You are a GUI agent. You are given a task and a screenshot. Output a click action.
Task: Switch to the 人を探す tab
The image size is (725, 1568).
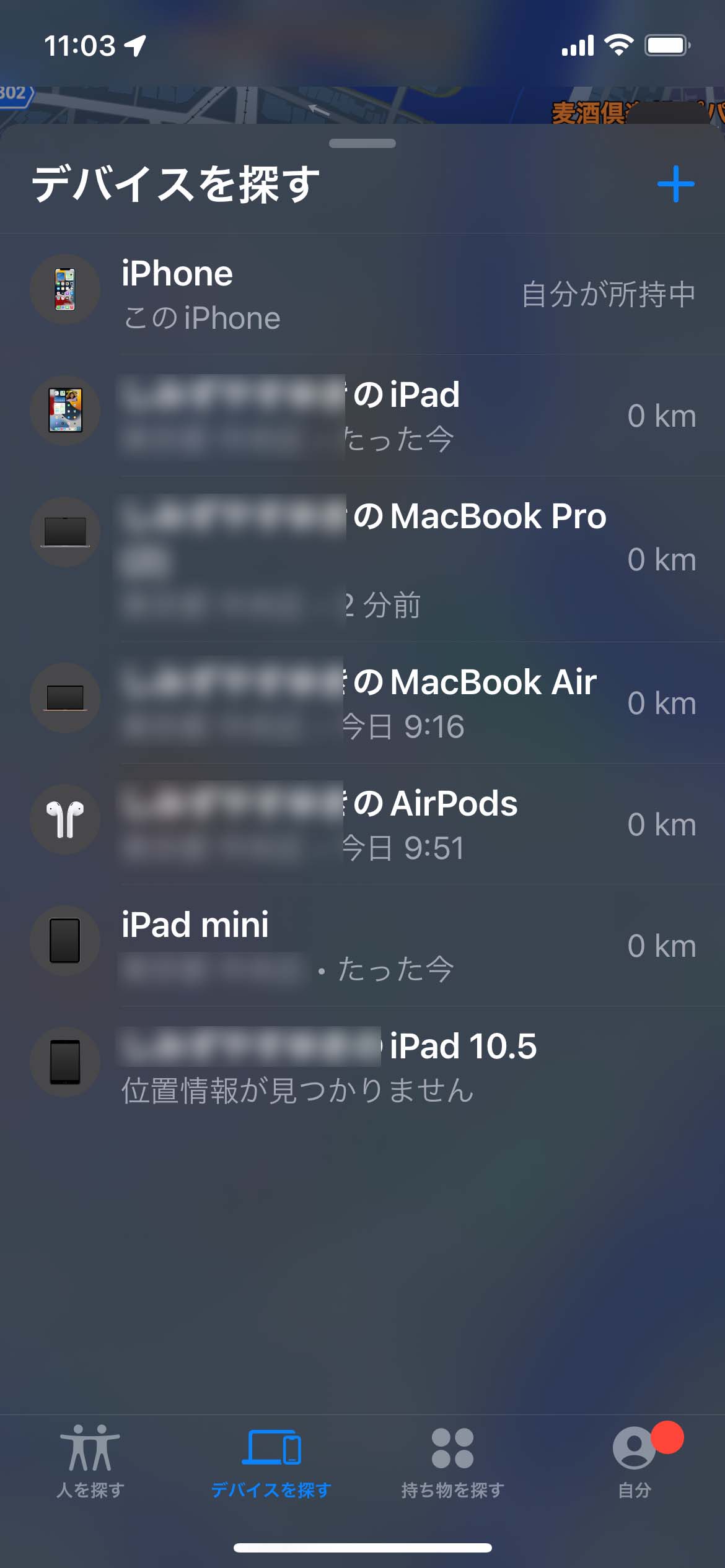tap(90, 1461)
